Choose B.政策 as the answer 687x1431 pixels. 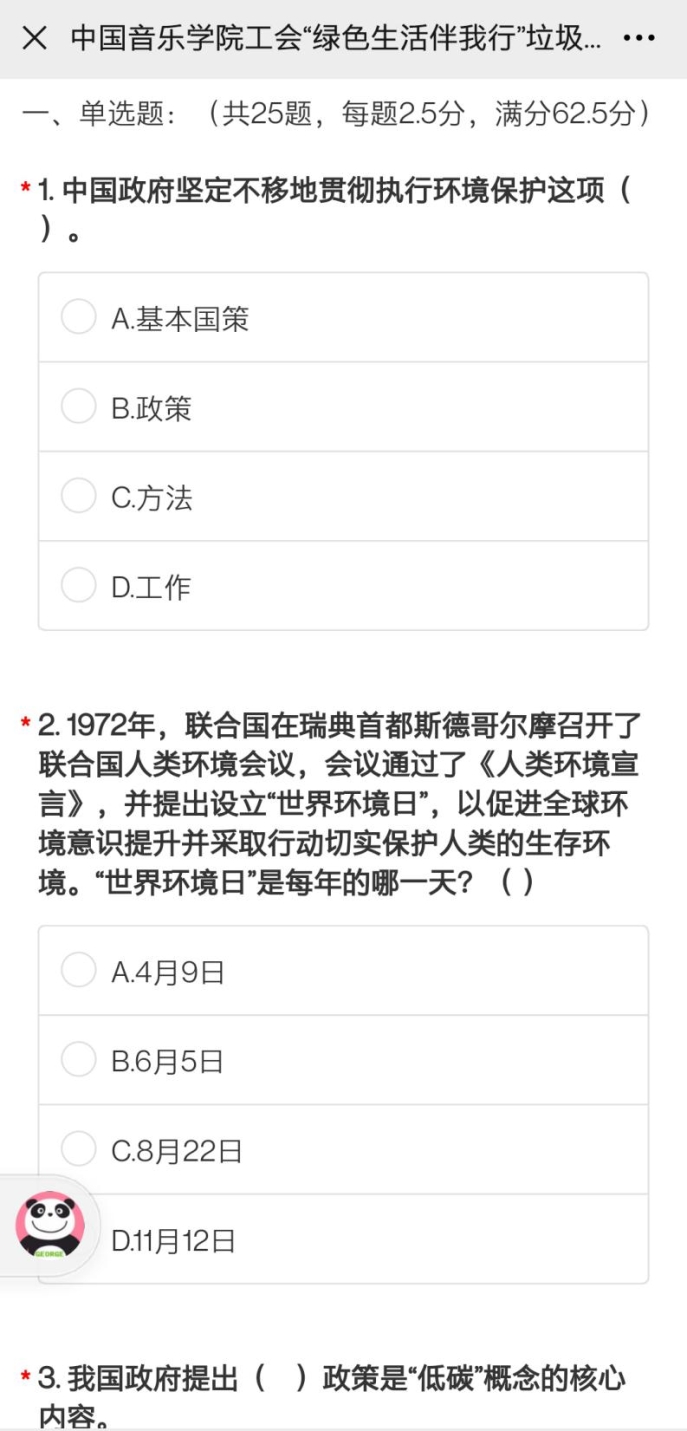343,407
